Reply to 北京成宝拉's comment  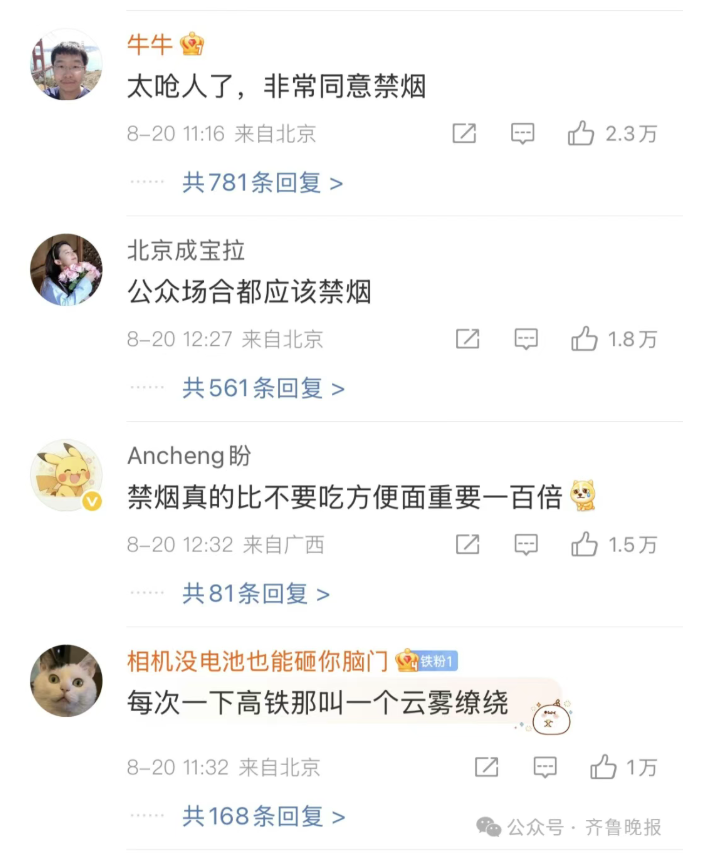(x=526, y=340)
